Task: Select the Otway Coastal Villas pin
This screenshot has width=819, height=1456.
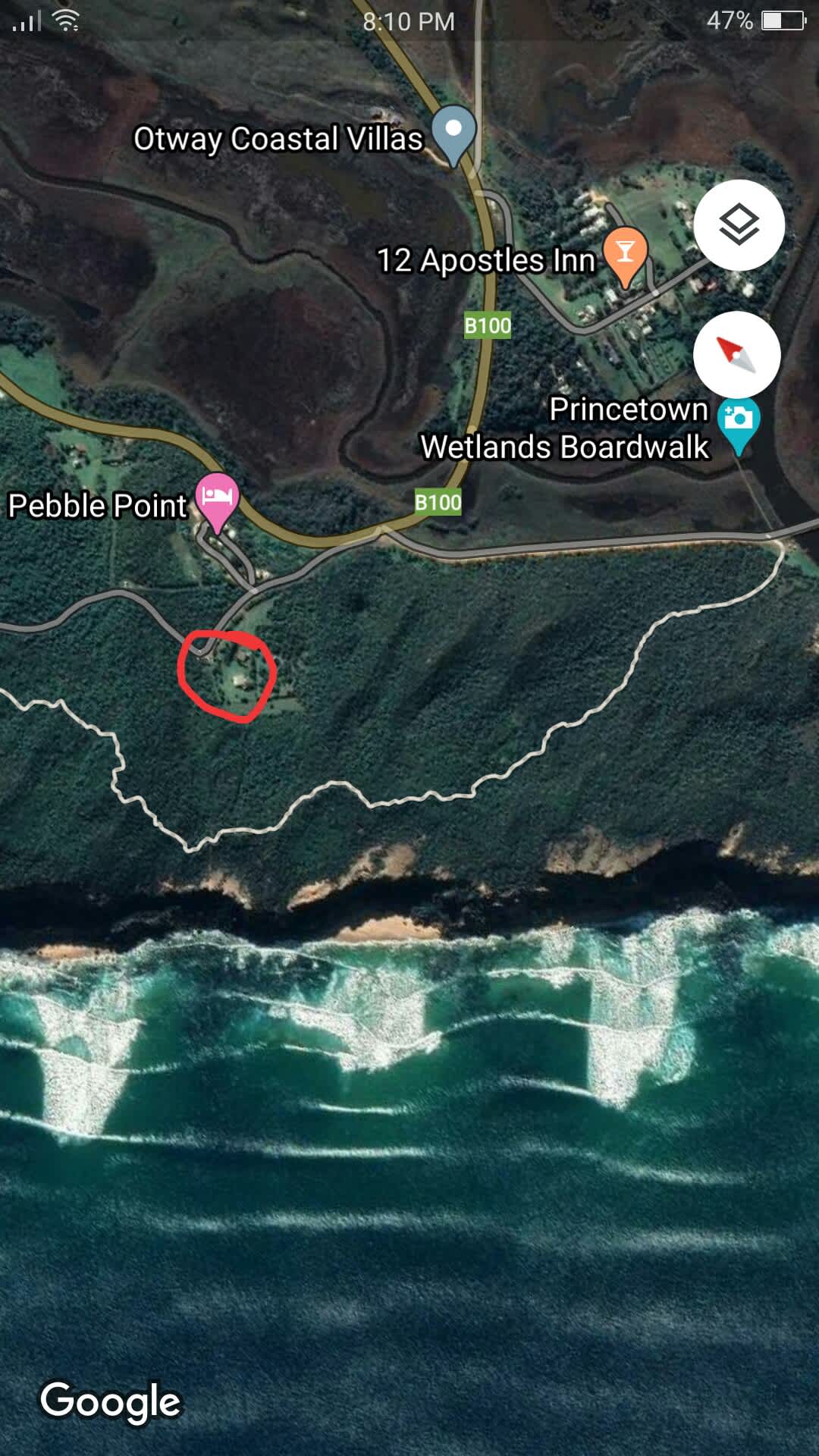Action: pos(453,132)
